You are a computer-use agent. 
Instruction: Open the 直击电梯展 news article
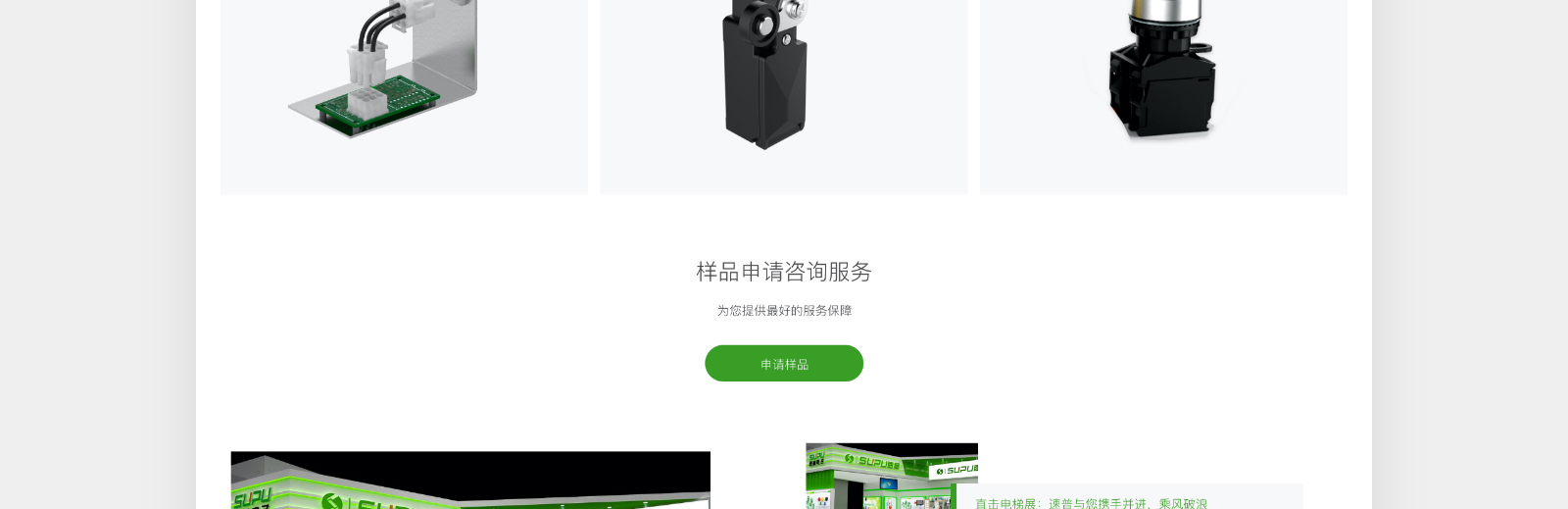coord(1091,502)
